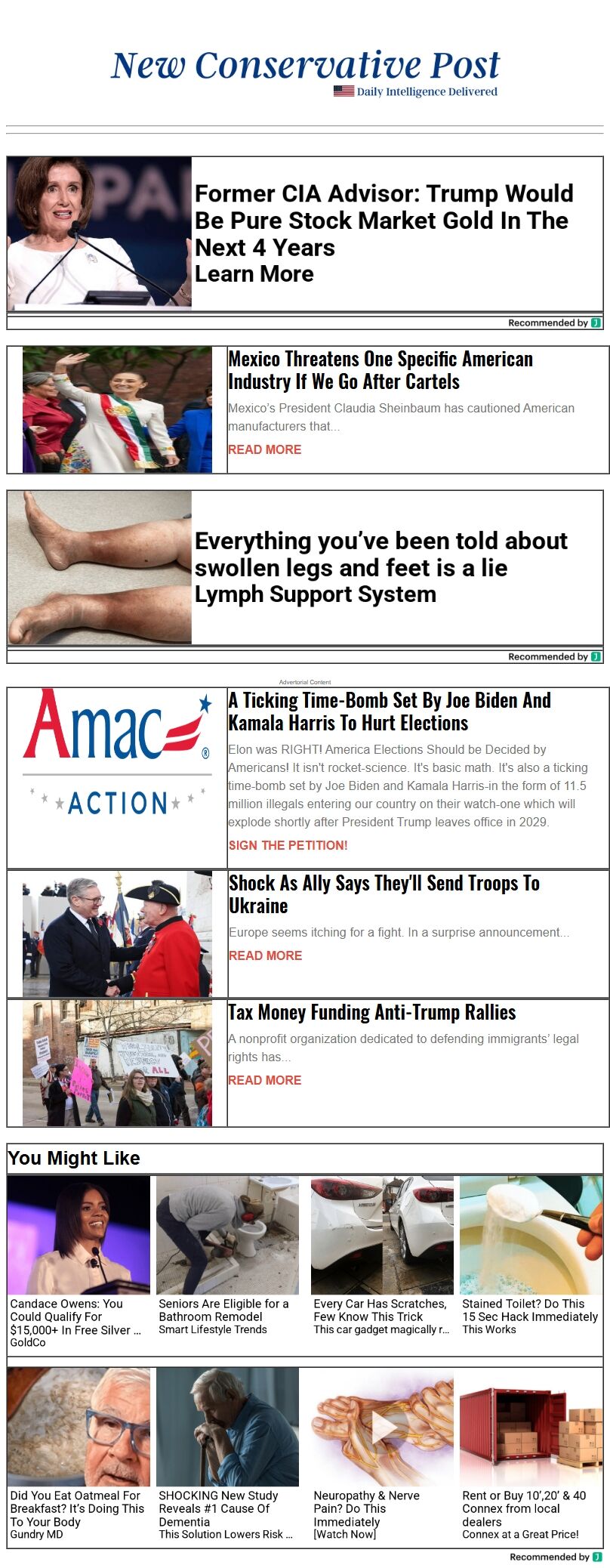Open the Connex container rent or buy card
610x1568 pixels.
coord(531,1455)
